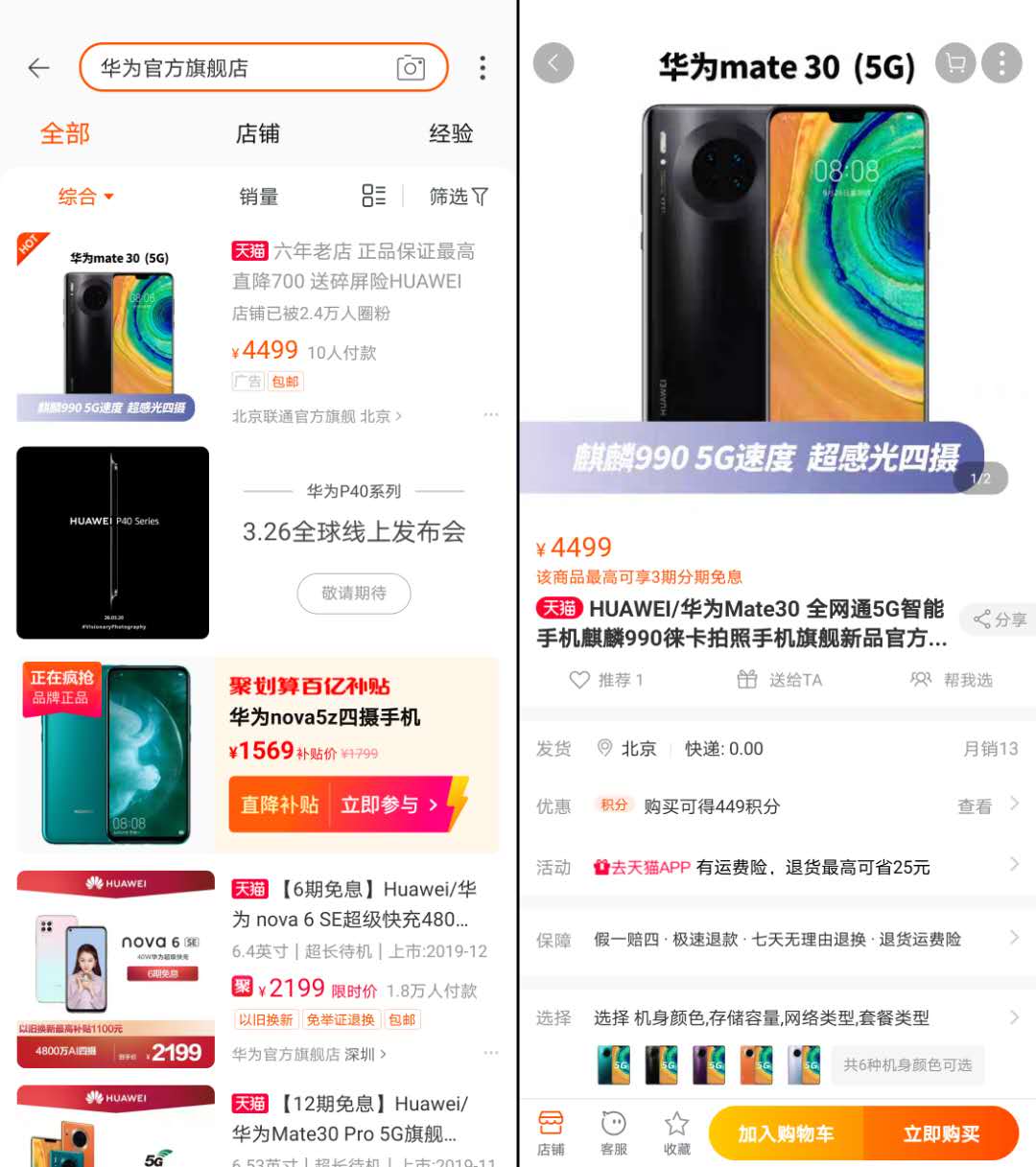1036x1167 pixels.
Task: Open the shopping cart on the product page
Action: pyautogui.click(x=955, y=63)
